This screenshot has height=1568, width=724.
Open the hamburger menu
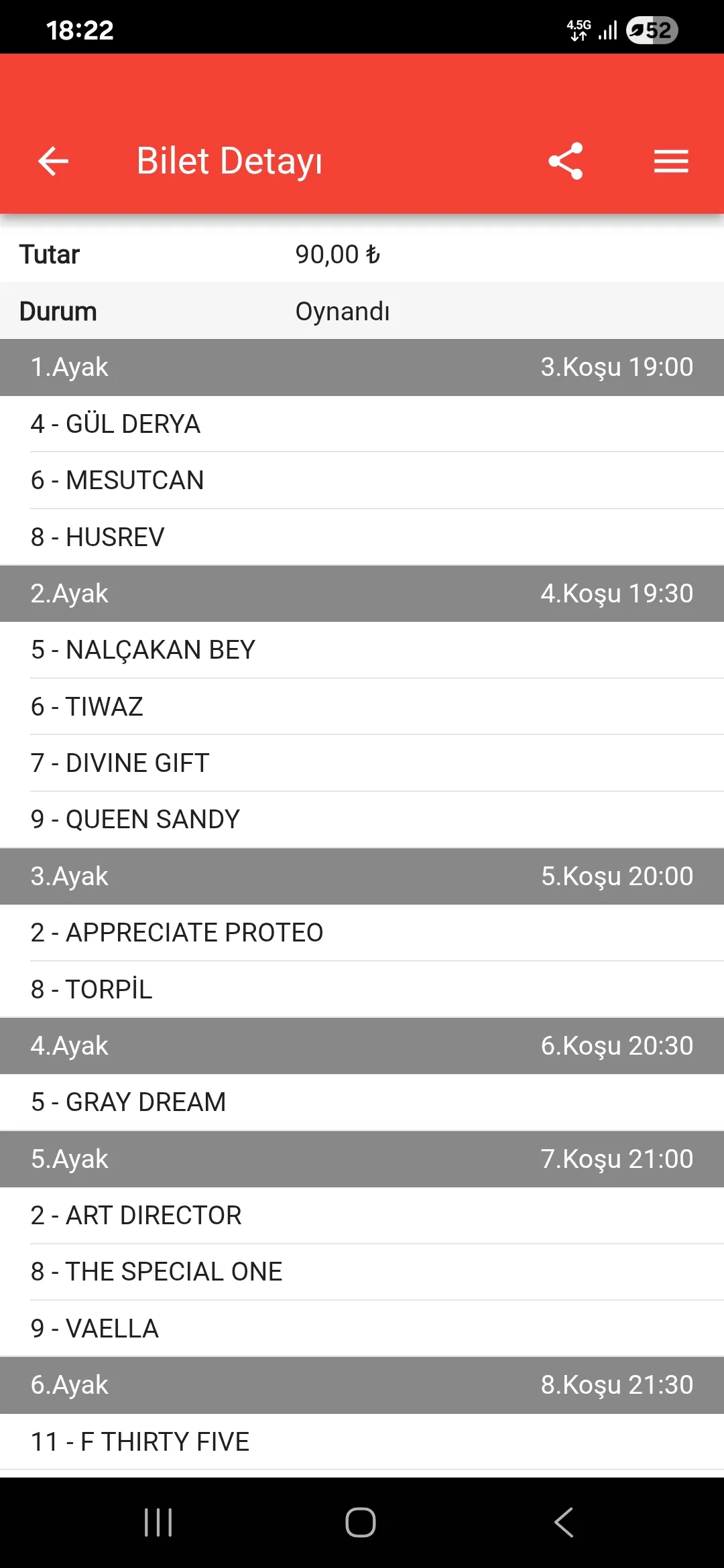point(671,161)
